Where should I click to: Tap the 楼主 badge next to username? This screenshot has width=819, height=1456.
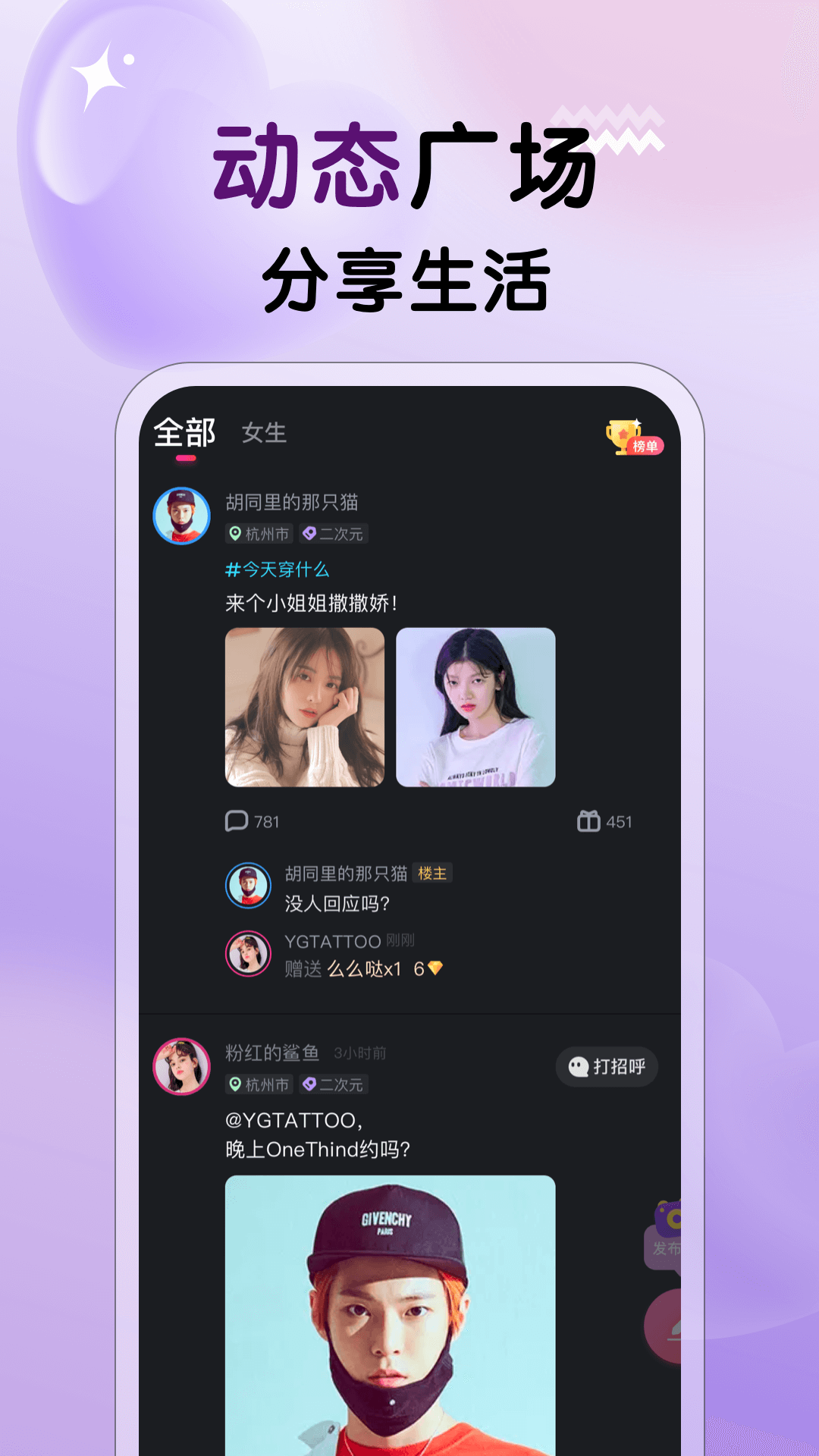tap(433, 874)
